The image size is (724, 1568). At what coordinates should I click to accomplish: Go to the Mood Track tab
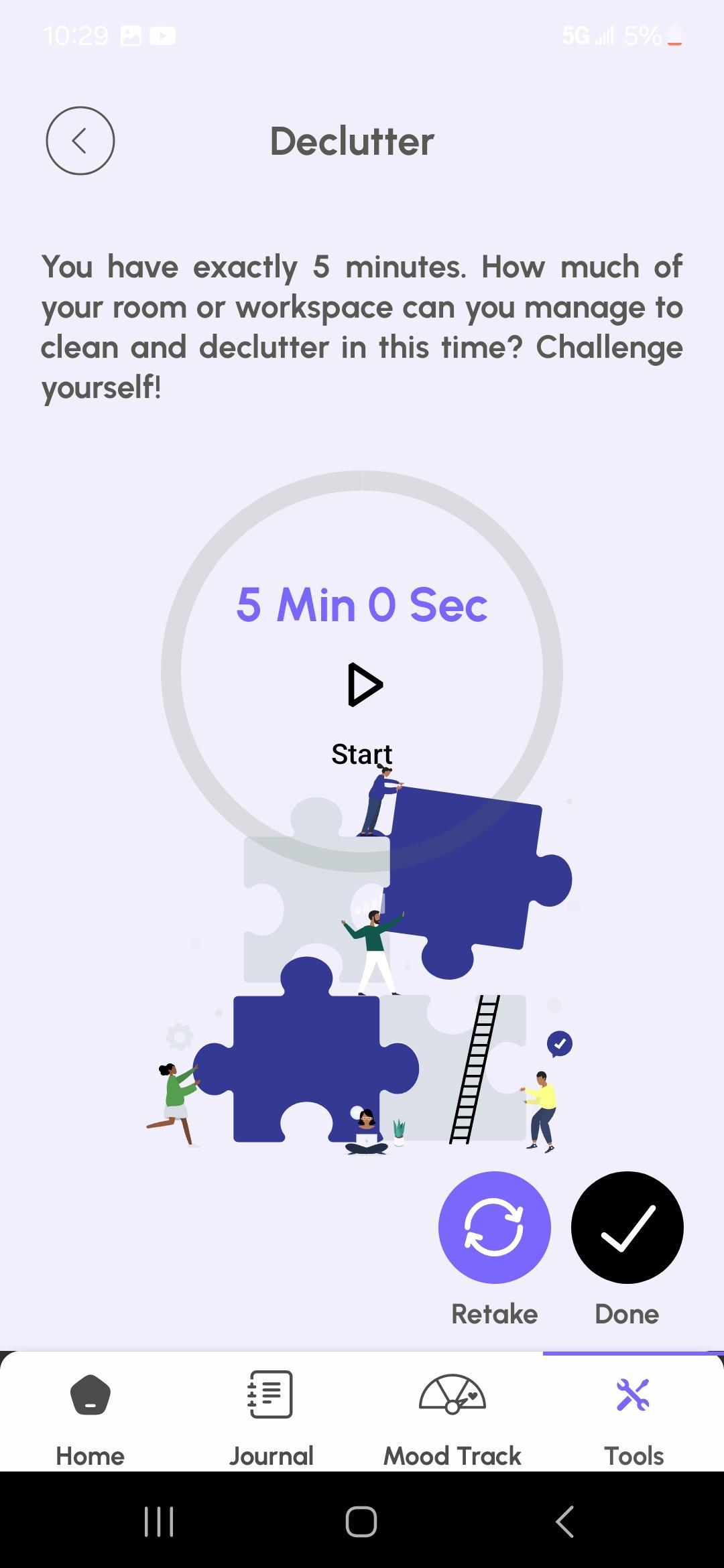tap(452, 1415)
